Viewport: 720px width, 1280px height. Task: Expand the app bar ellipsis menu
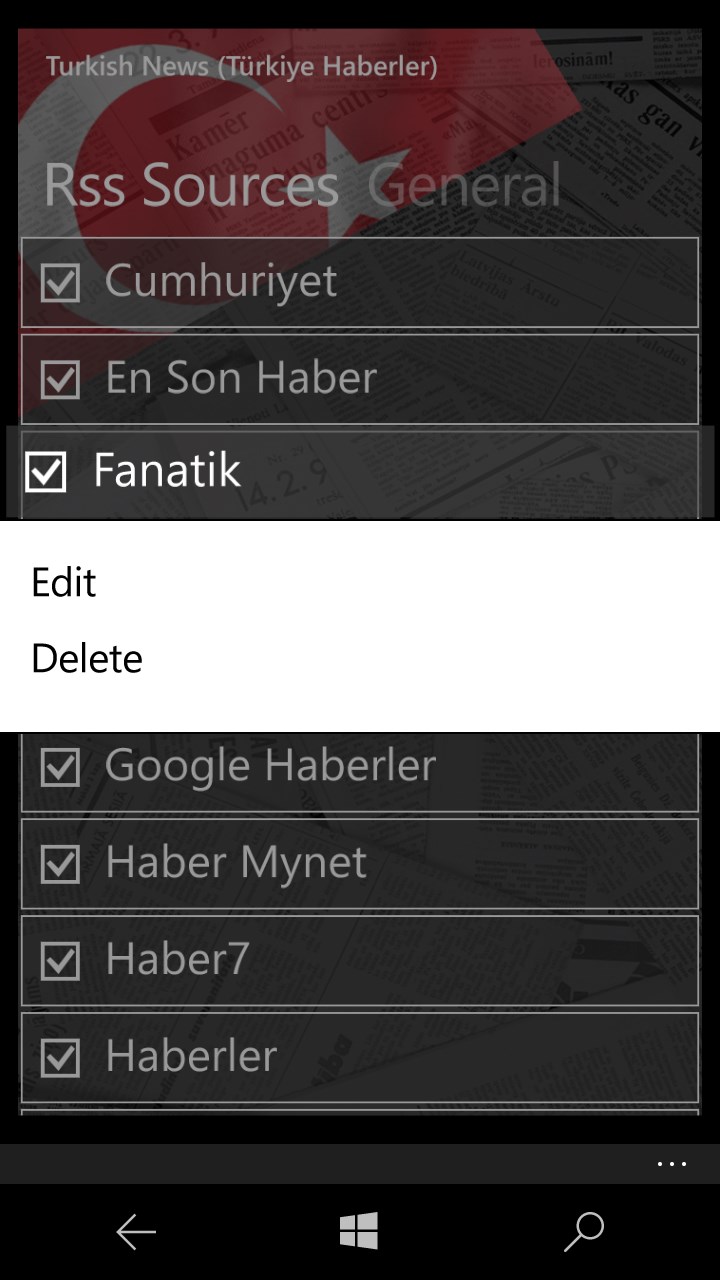tap(672, 1164)
